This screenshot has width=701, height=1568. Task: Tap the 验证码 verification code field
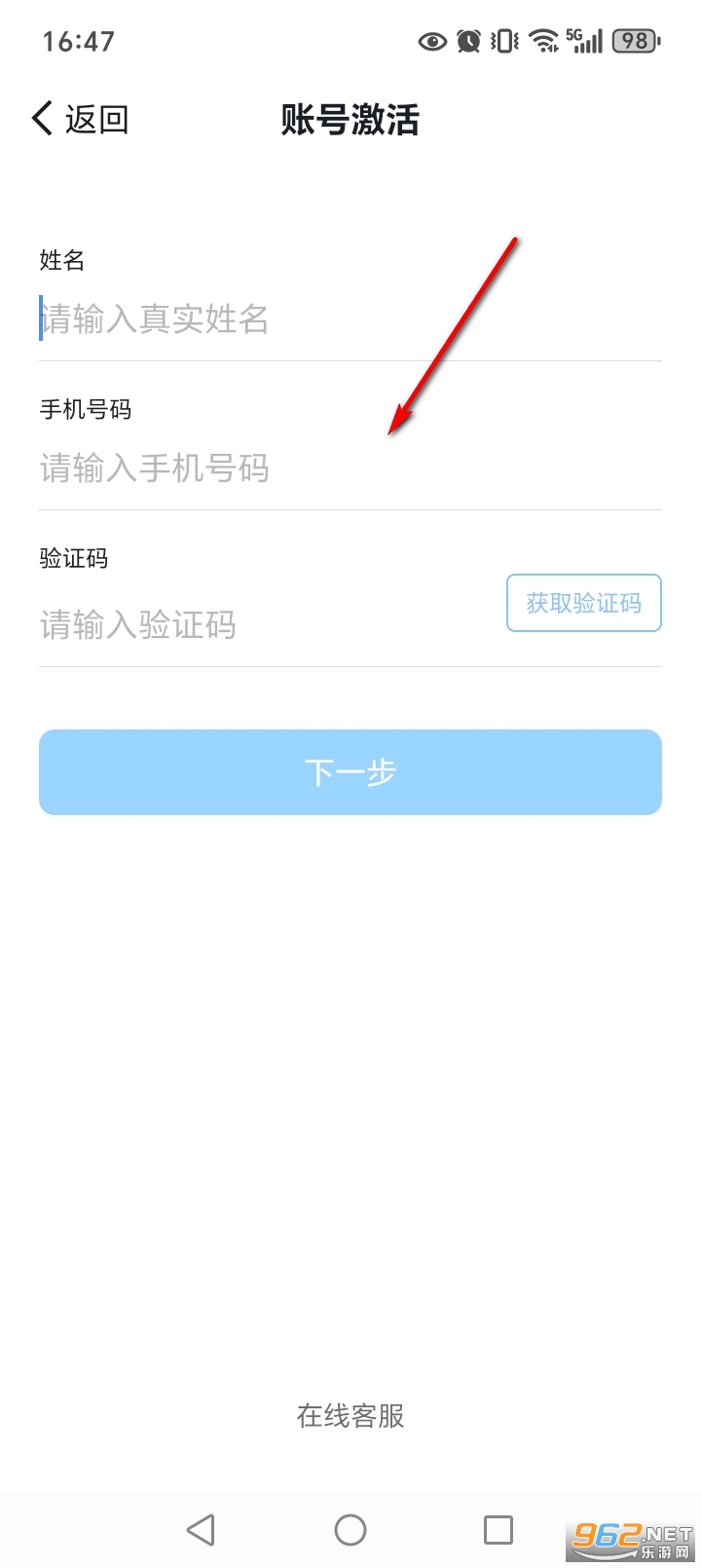coord(195,624)
